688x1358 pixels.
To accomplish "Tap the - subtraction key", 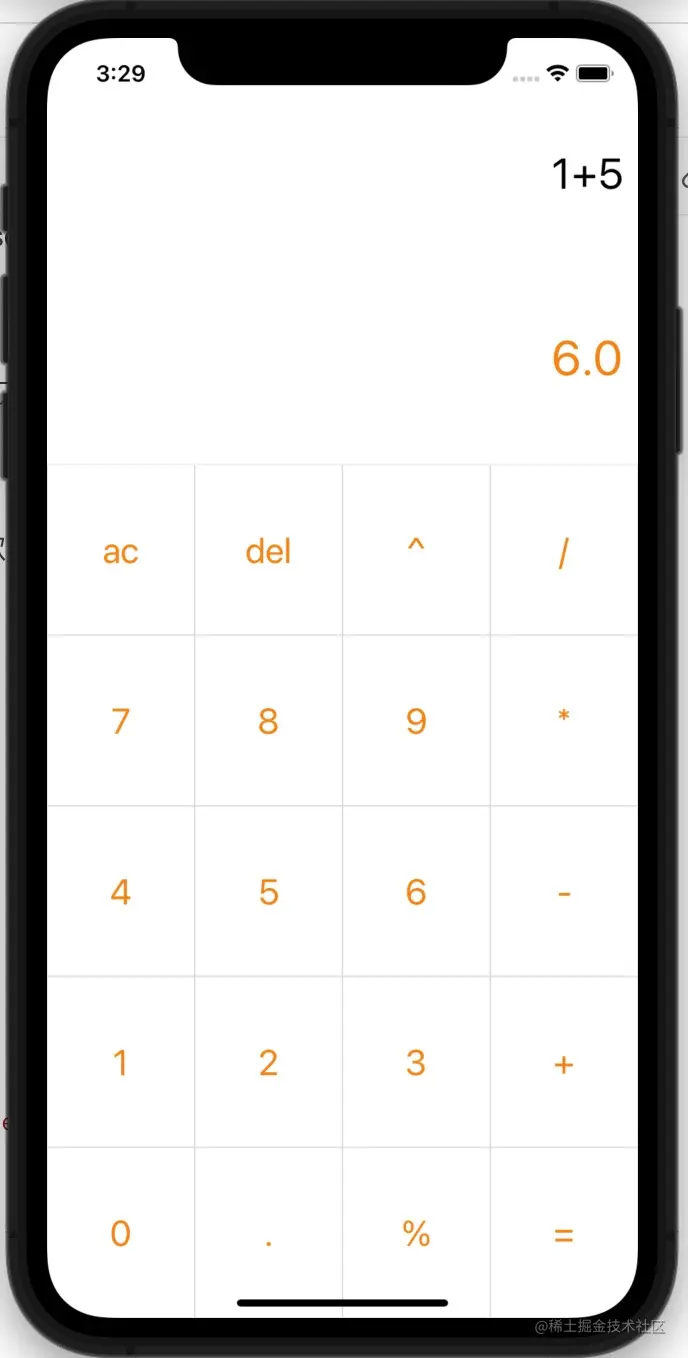I will [564, 892].
